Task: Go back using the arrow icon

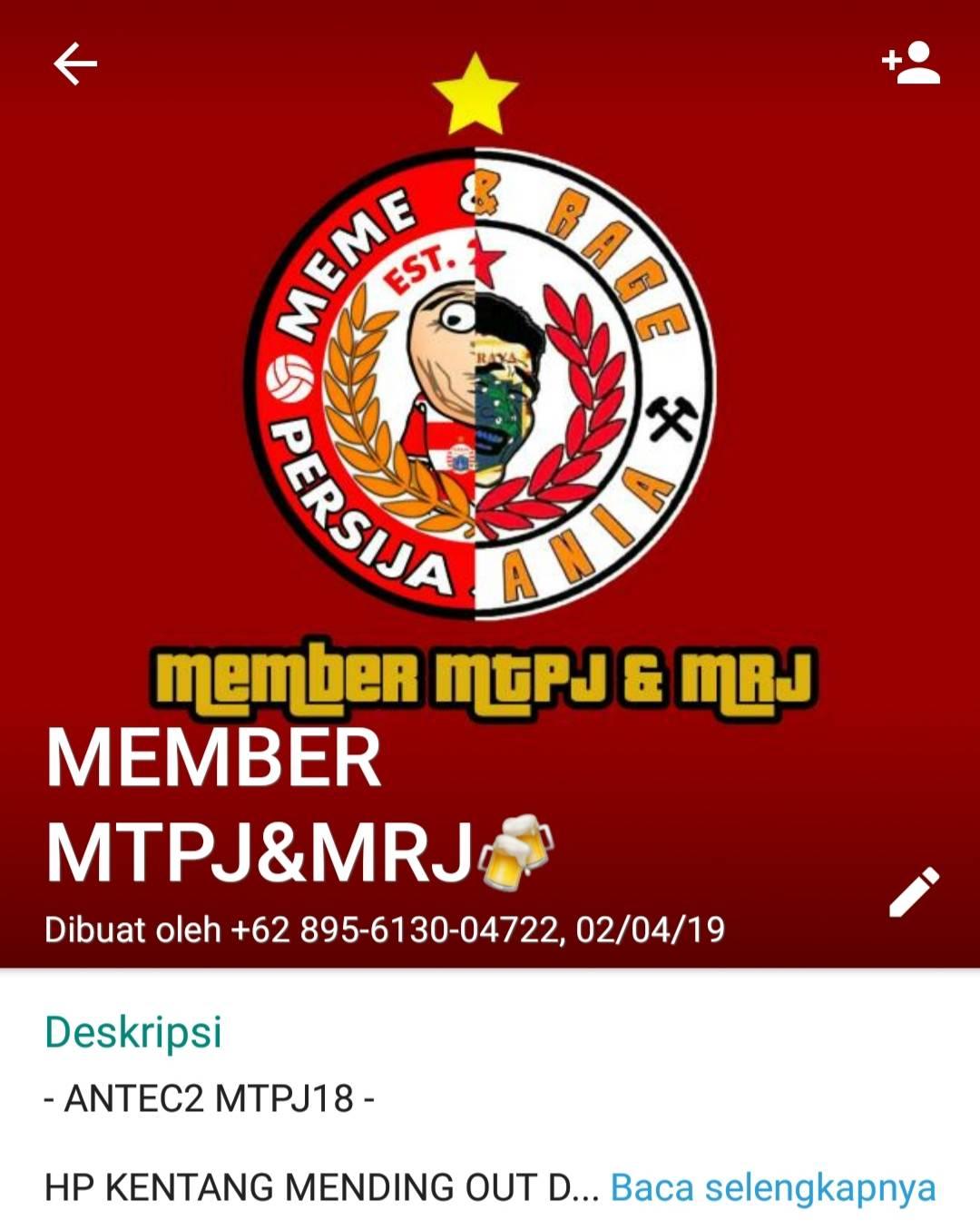Action: 75,64
